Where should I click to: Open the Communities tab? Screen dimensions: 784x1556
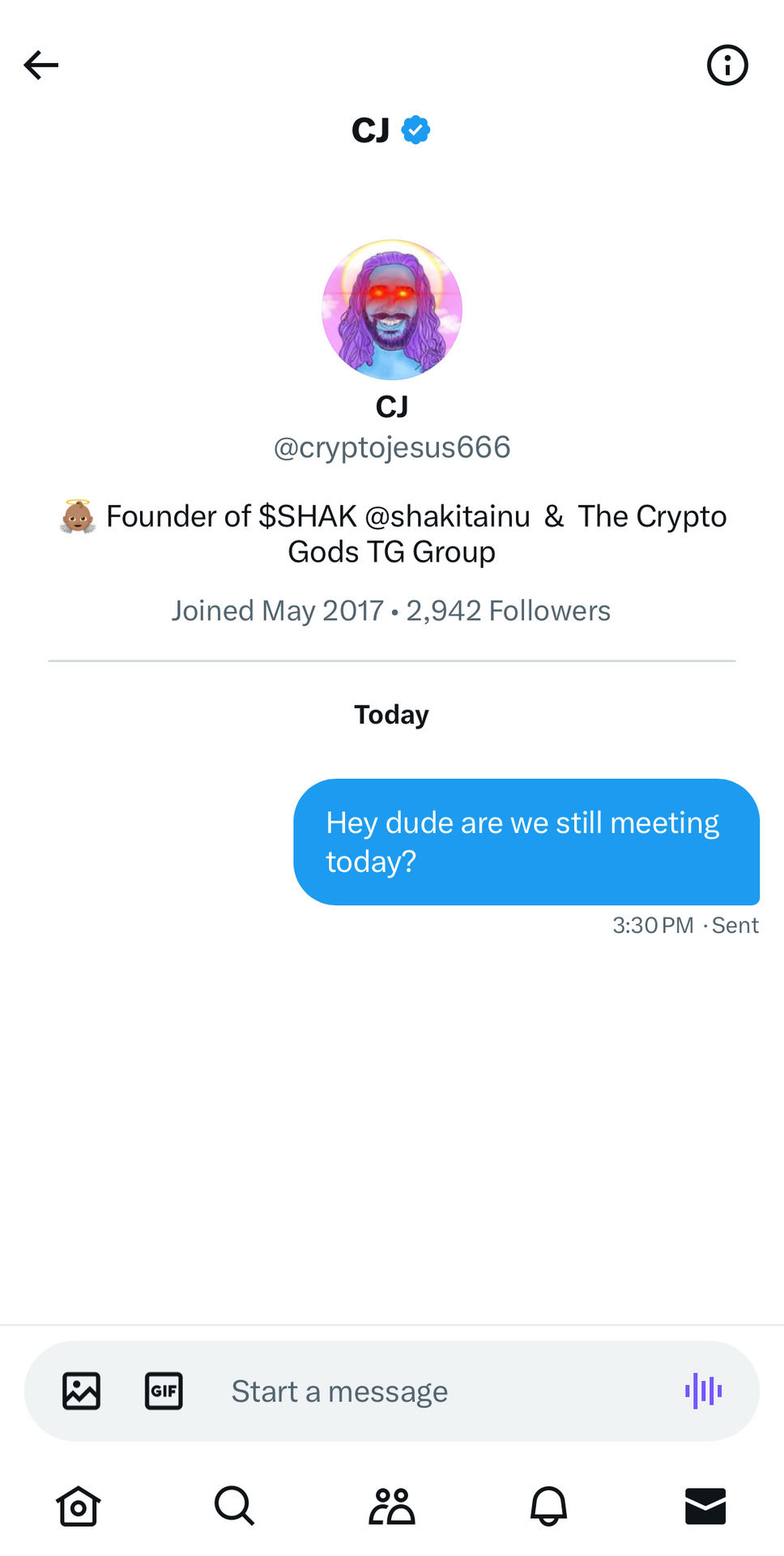[x=392, y=1506]
